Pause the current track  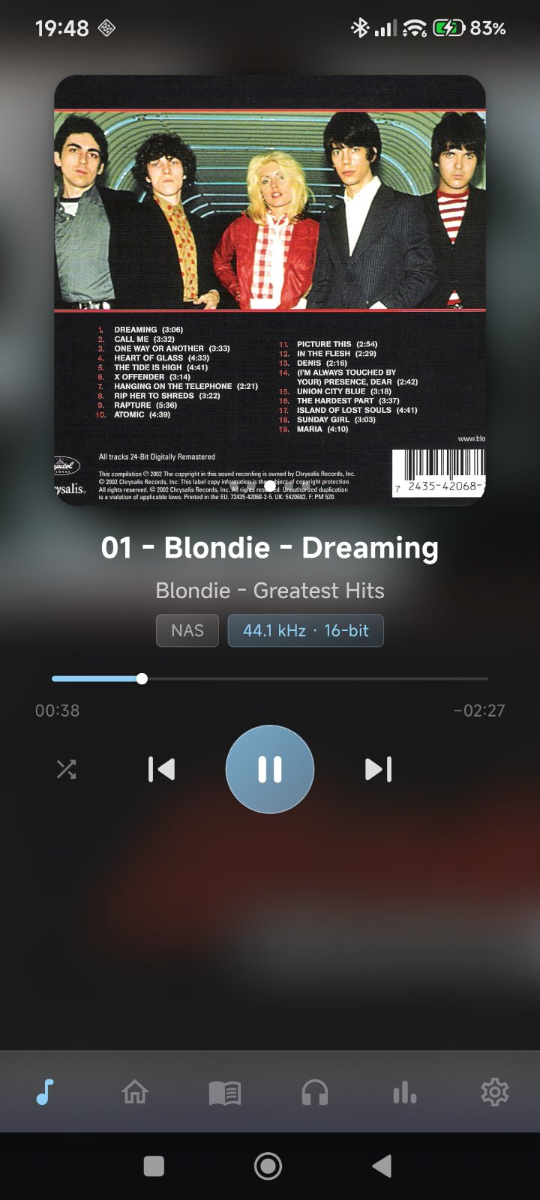270,769
